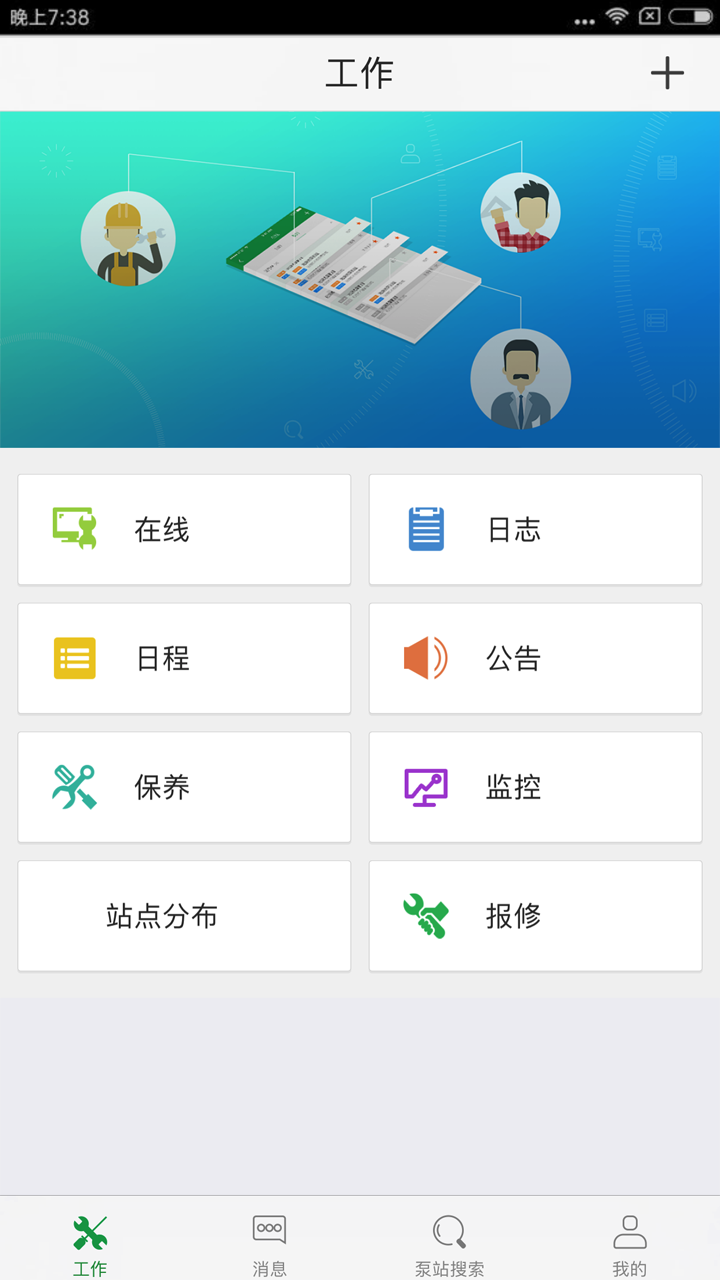Open the 日志 log tile
The height and width of the screenshot is (1280, 720).
tap(536, 529)
